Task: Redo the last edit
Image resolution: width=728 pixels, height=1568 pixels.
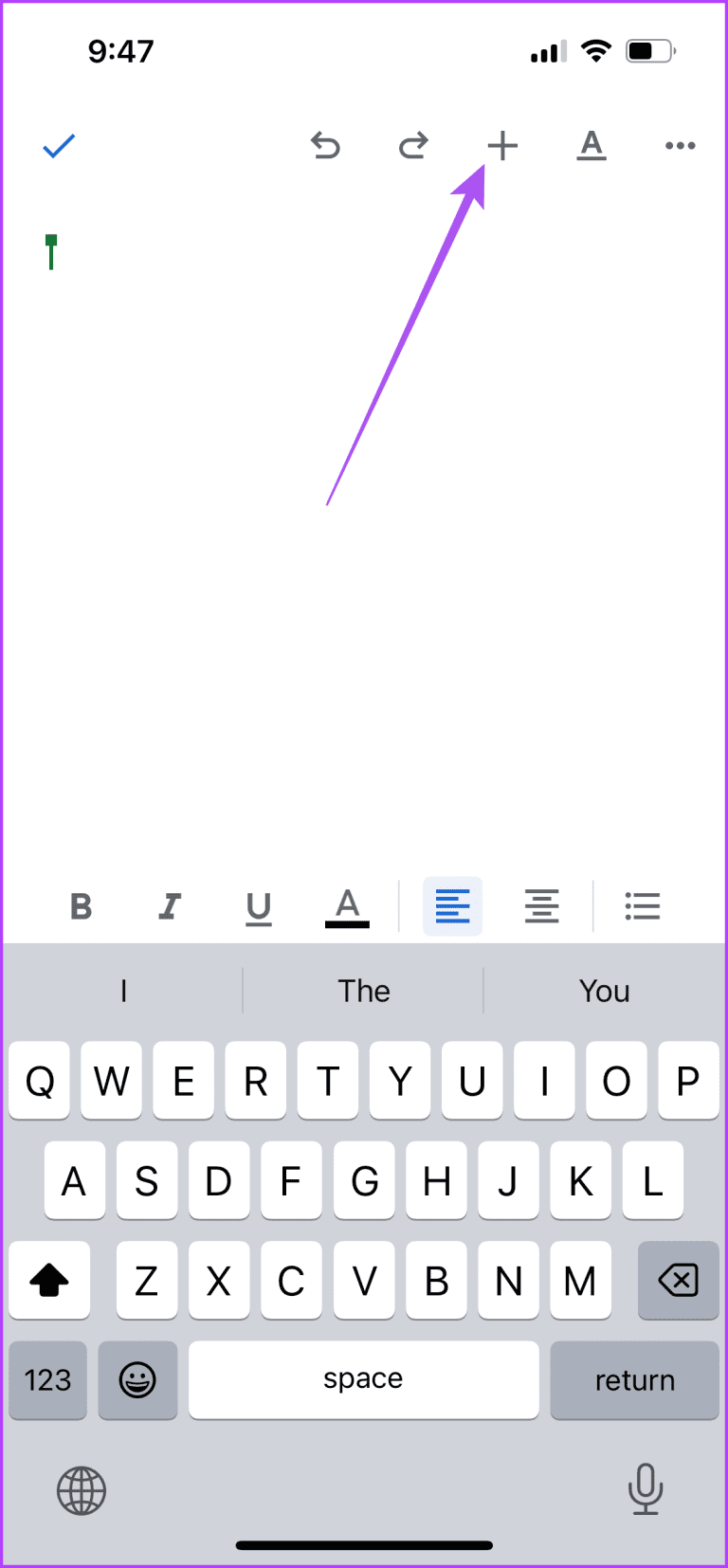Action: tap(412, 146)
